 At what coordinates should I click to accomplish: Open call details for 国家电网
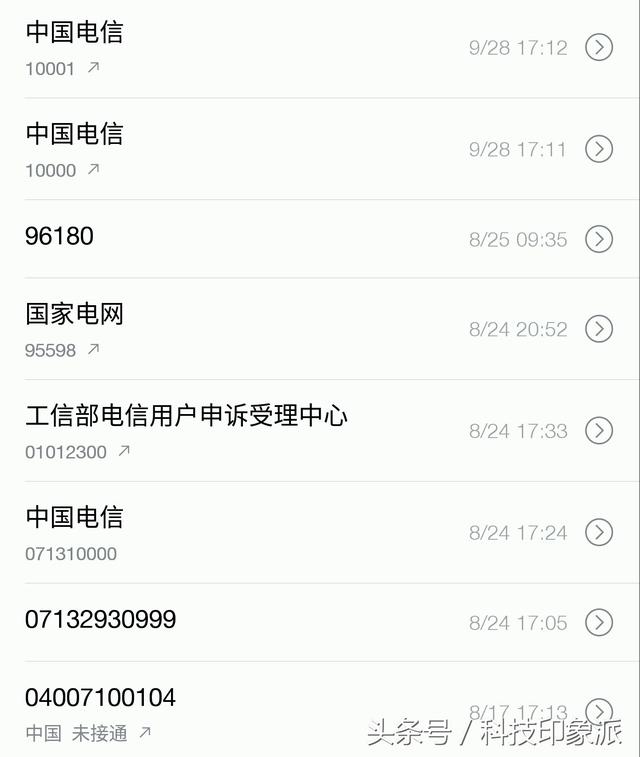point(598,329)
